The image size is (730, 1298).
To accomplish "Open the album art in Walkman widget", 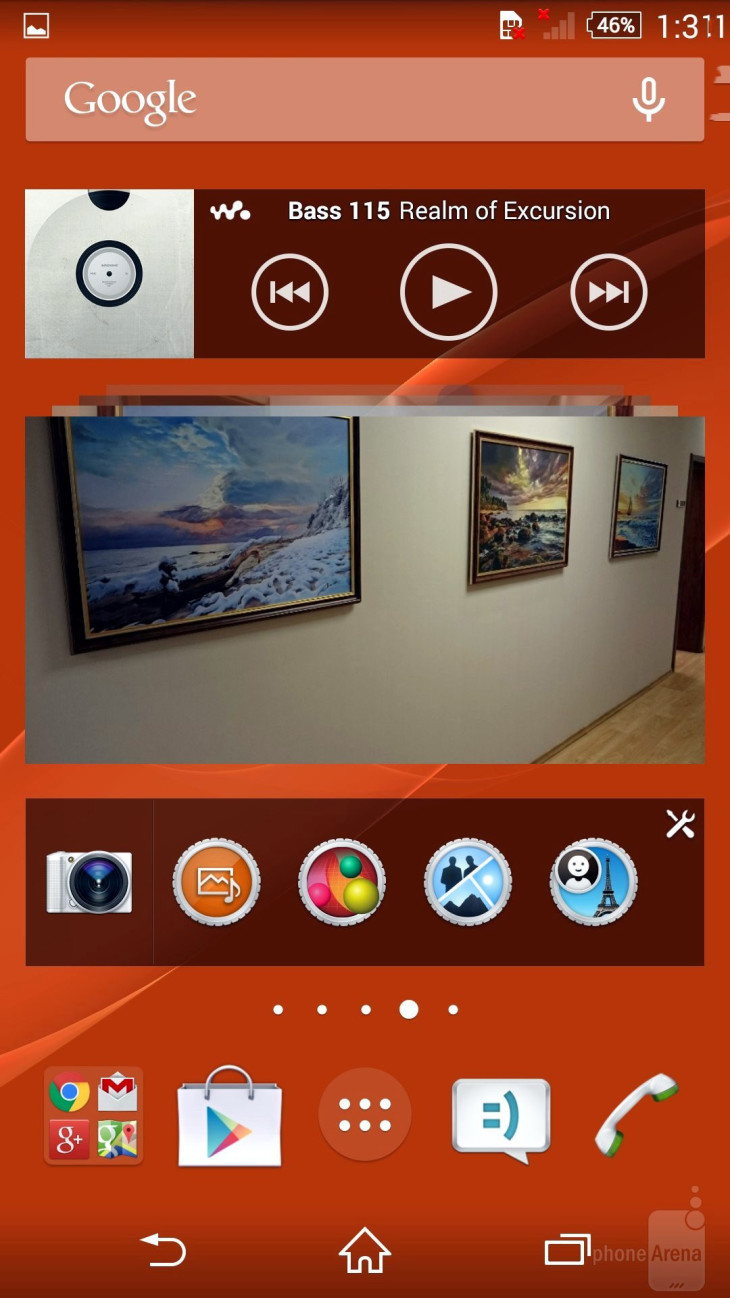I will [110, 273].
